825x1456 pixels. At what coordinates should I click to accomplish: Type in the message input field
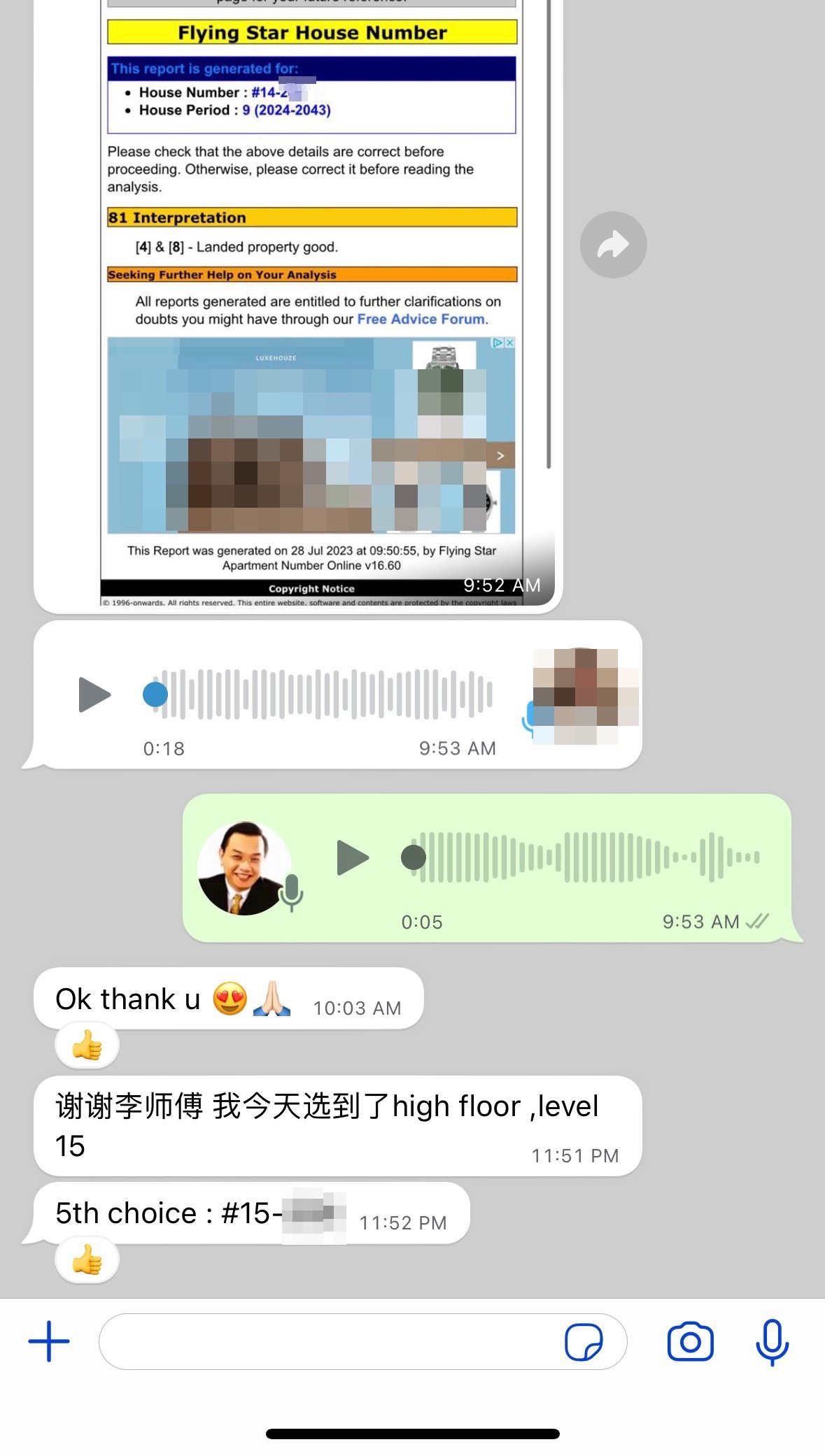tap(329, 1341)
